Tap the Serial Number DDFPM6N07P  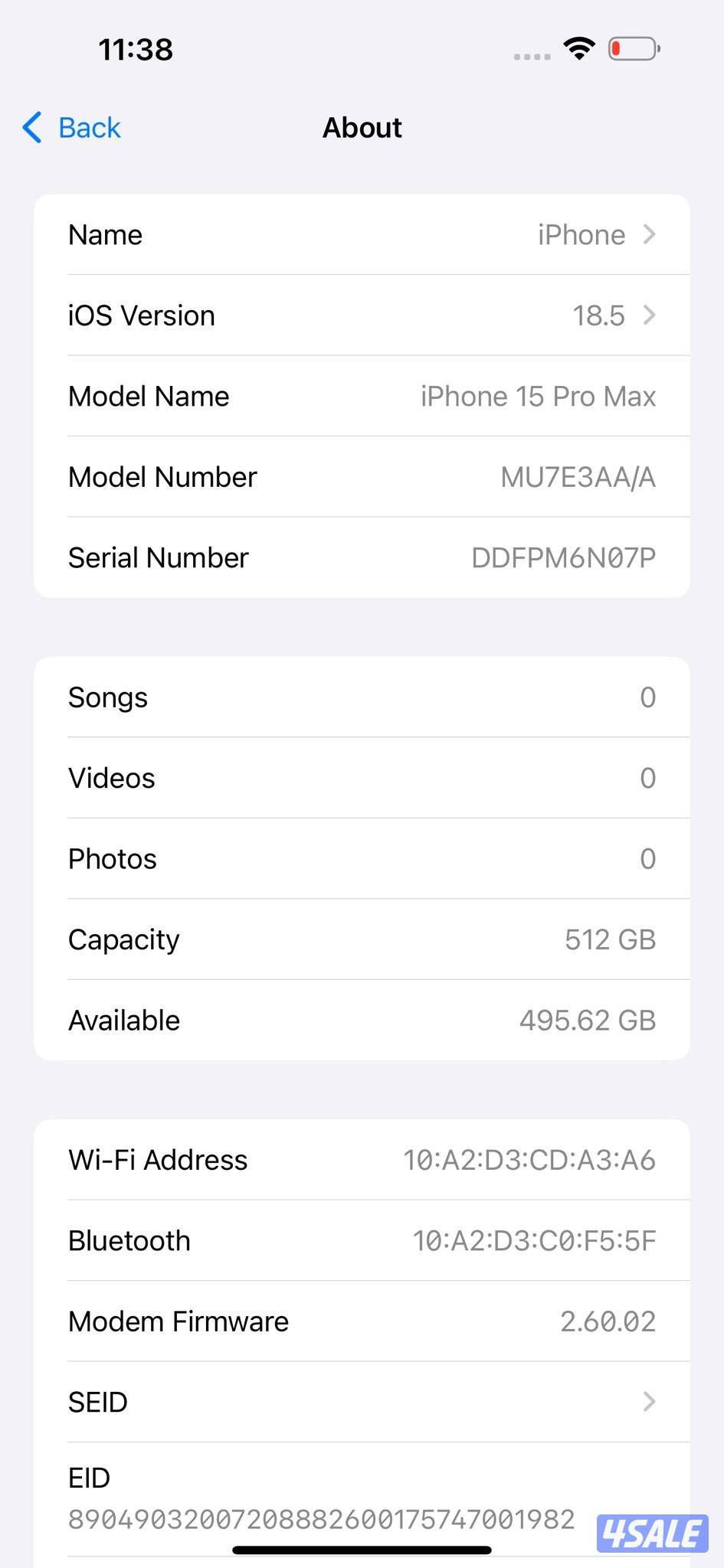coord(563,557)
